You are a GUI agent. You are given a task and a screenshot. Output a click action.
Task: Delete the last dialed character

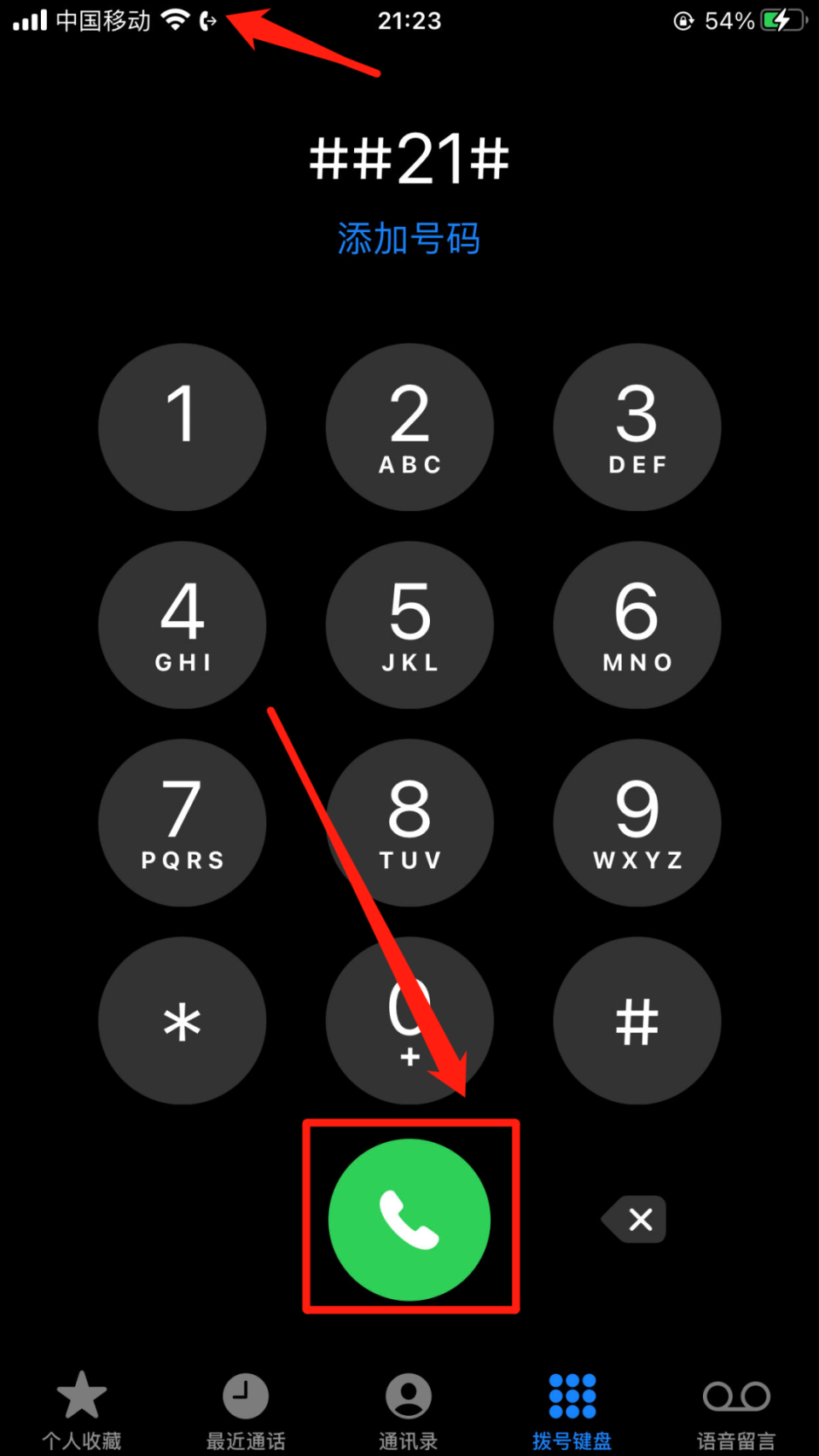click(x=634, y=1219)
